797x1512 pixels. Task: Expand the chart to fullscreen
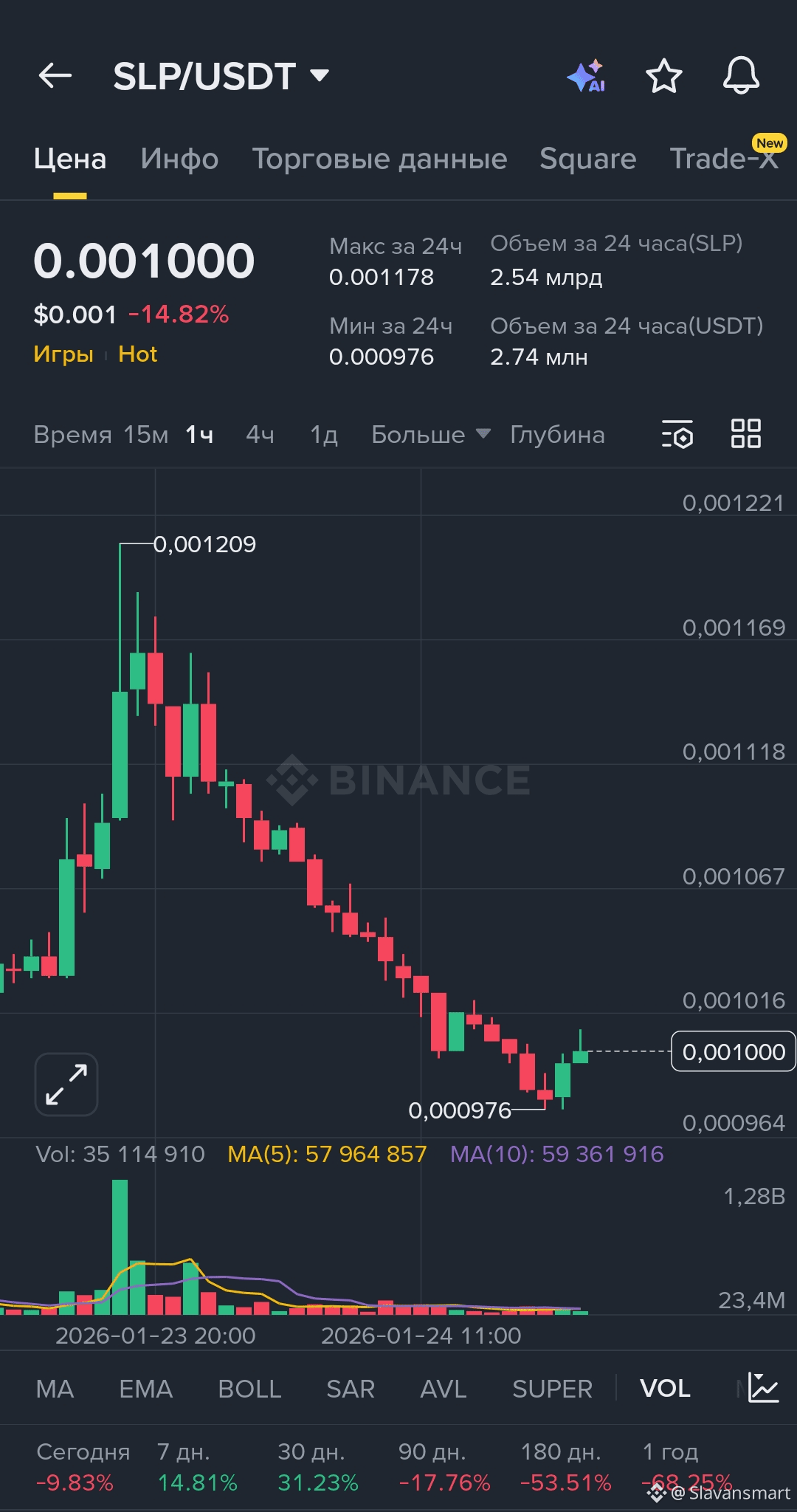[x=66, y=1084]
